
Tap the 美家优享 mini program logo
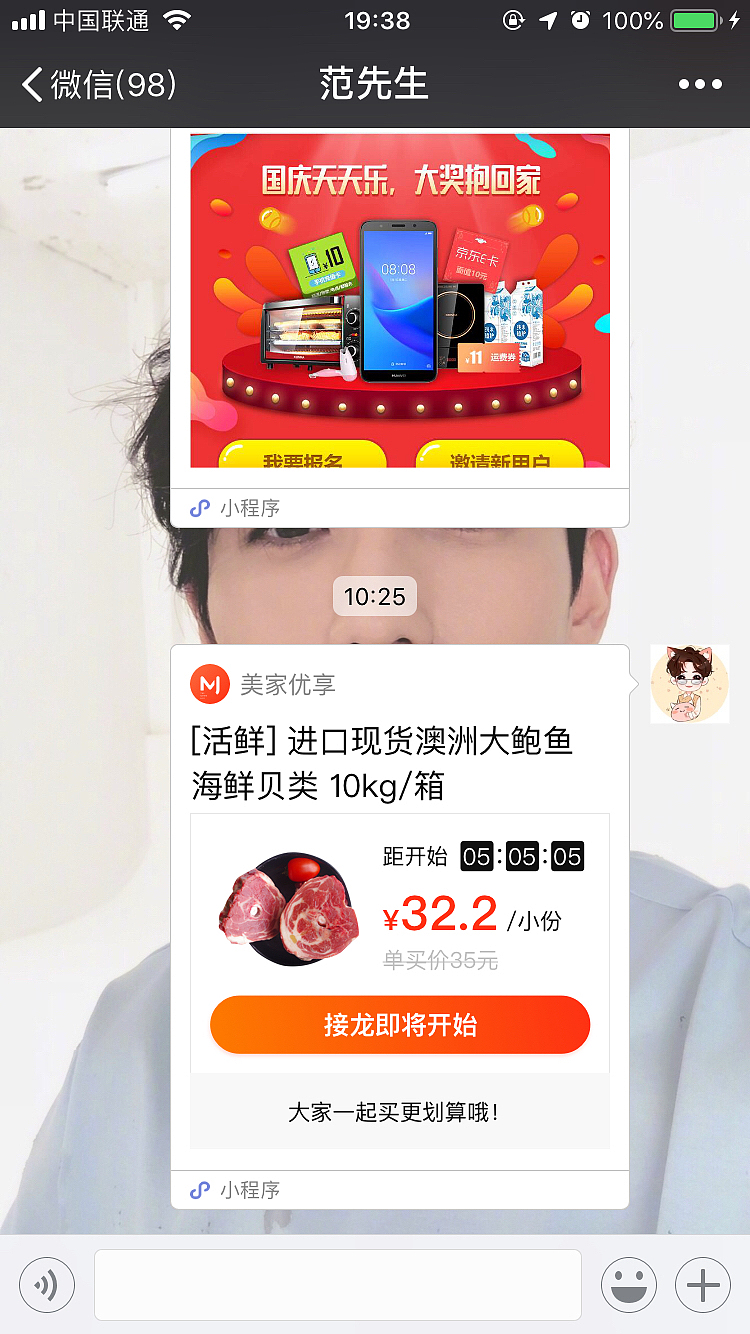(x=211, y=684)
